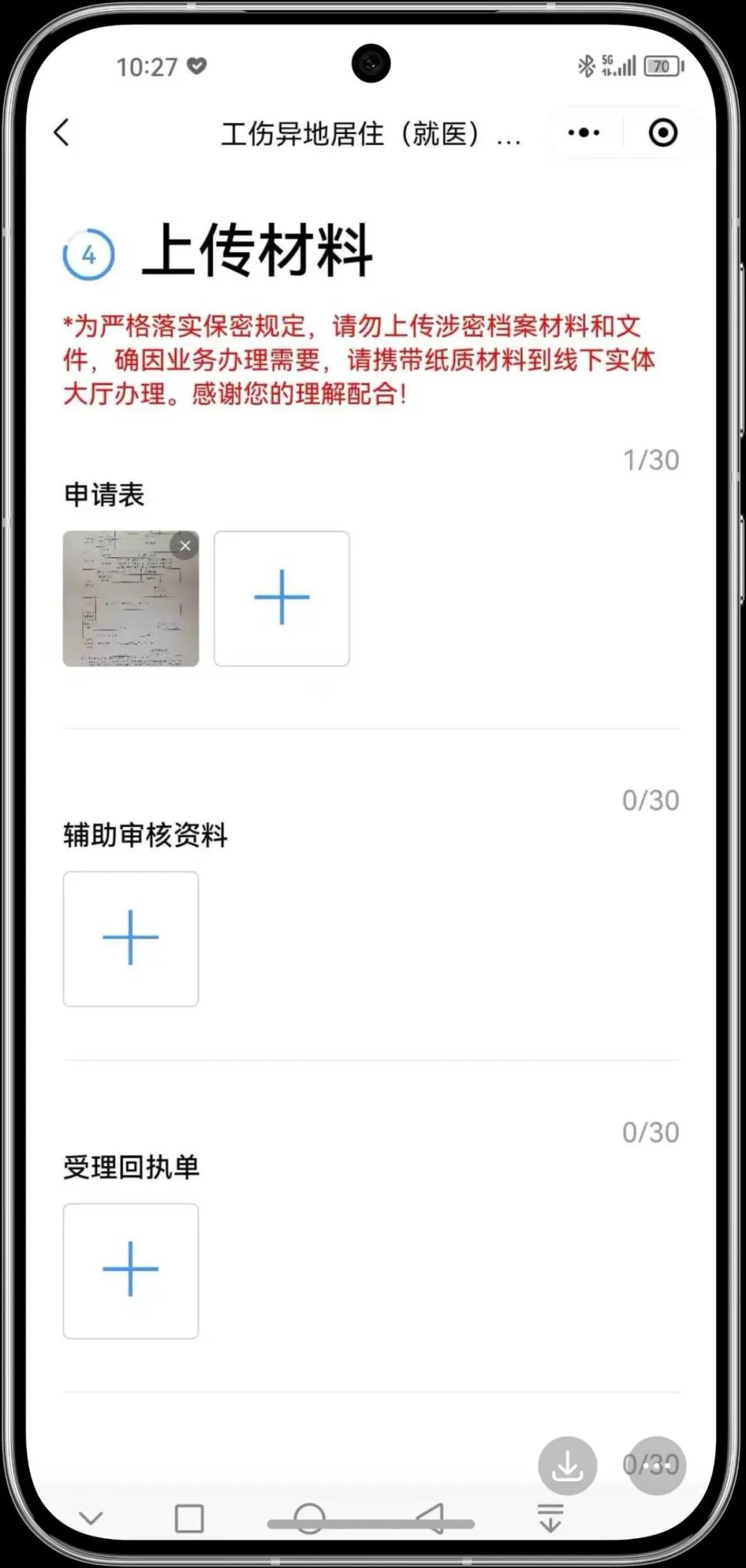The image size is (746, 1568).
Task: Open the uploaded 申请表 photo
Action: pos(124,608)
